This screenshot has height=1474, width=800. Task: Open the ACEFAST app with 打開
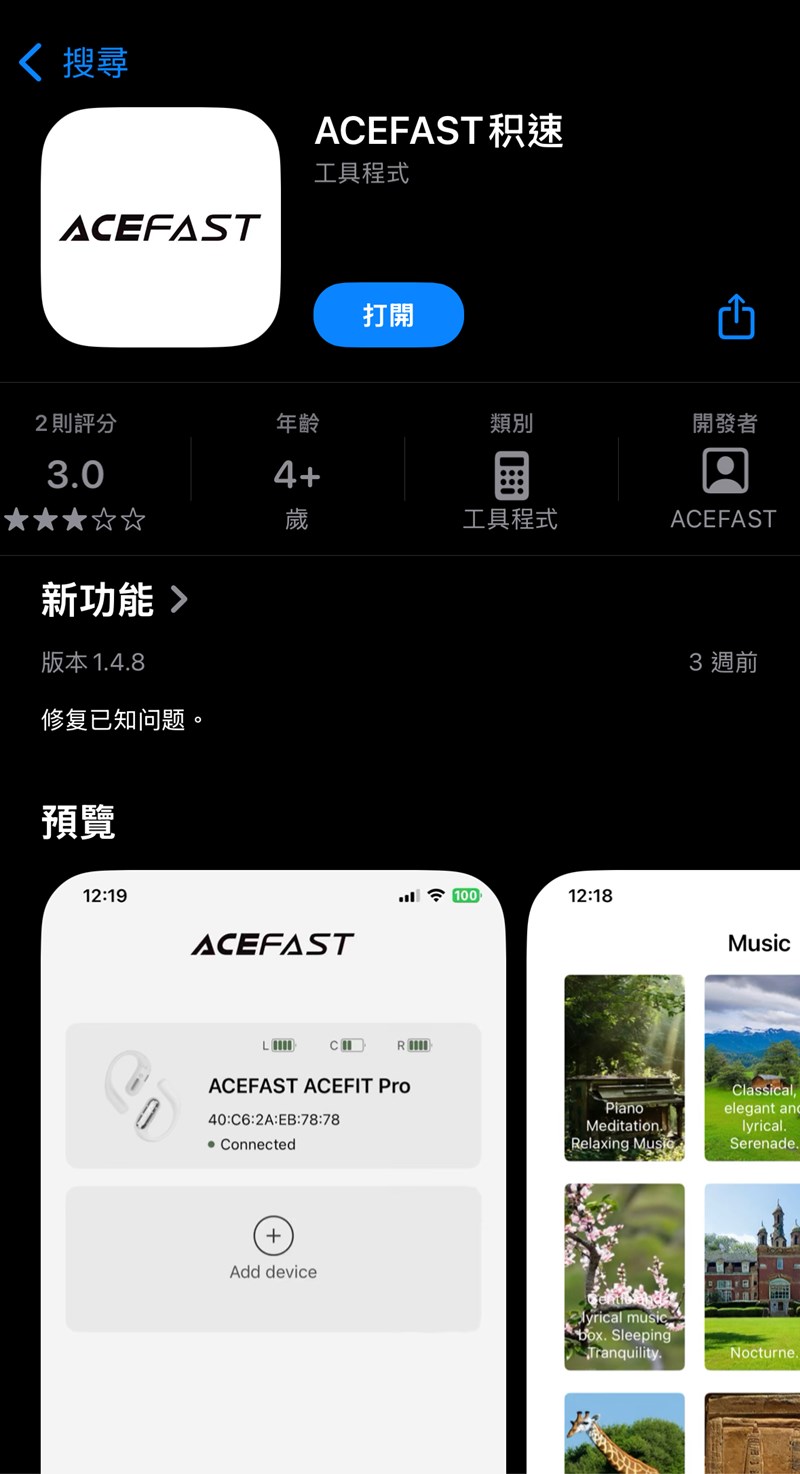coord(388,315)
